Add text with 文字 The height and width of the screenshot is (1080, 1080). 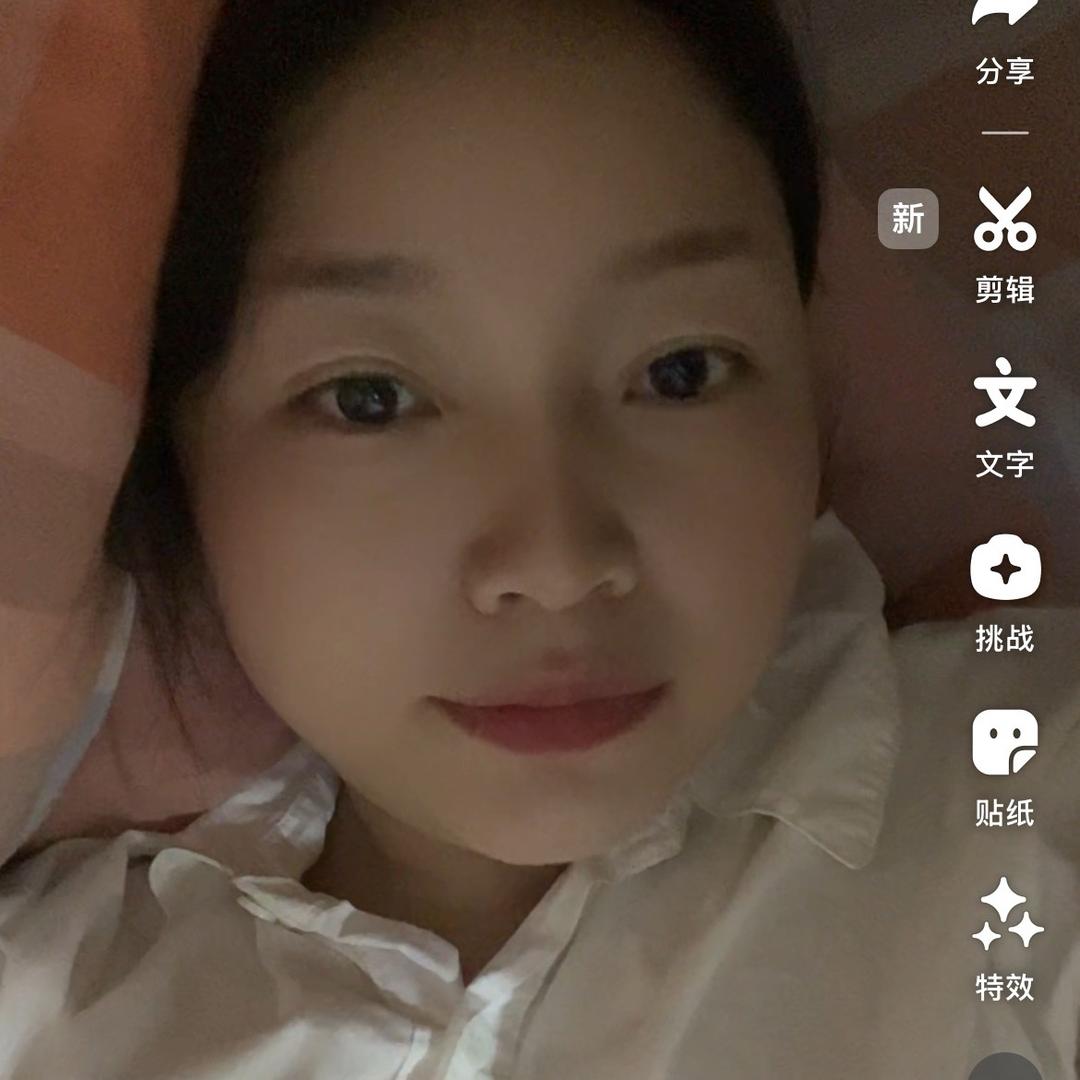[x=1005, y=395]
